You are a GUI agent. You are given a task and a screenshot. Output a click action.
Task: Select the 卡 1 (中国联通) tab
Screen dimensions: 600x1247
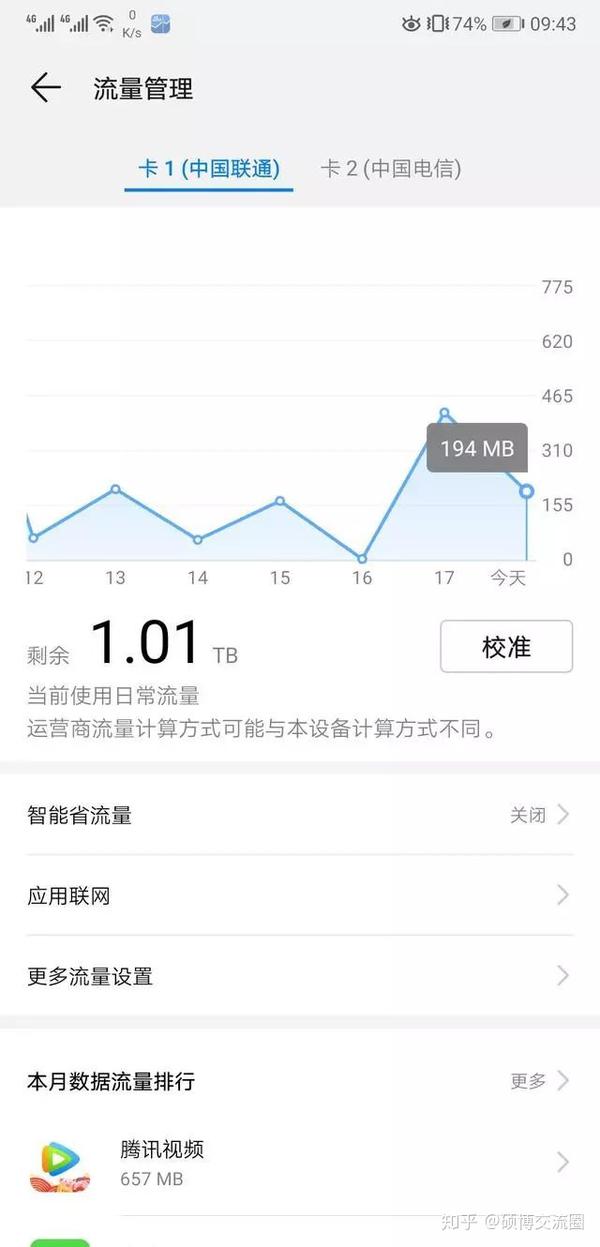point(208,168)
